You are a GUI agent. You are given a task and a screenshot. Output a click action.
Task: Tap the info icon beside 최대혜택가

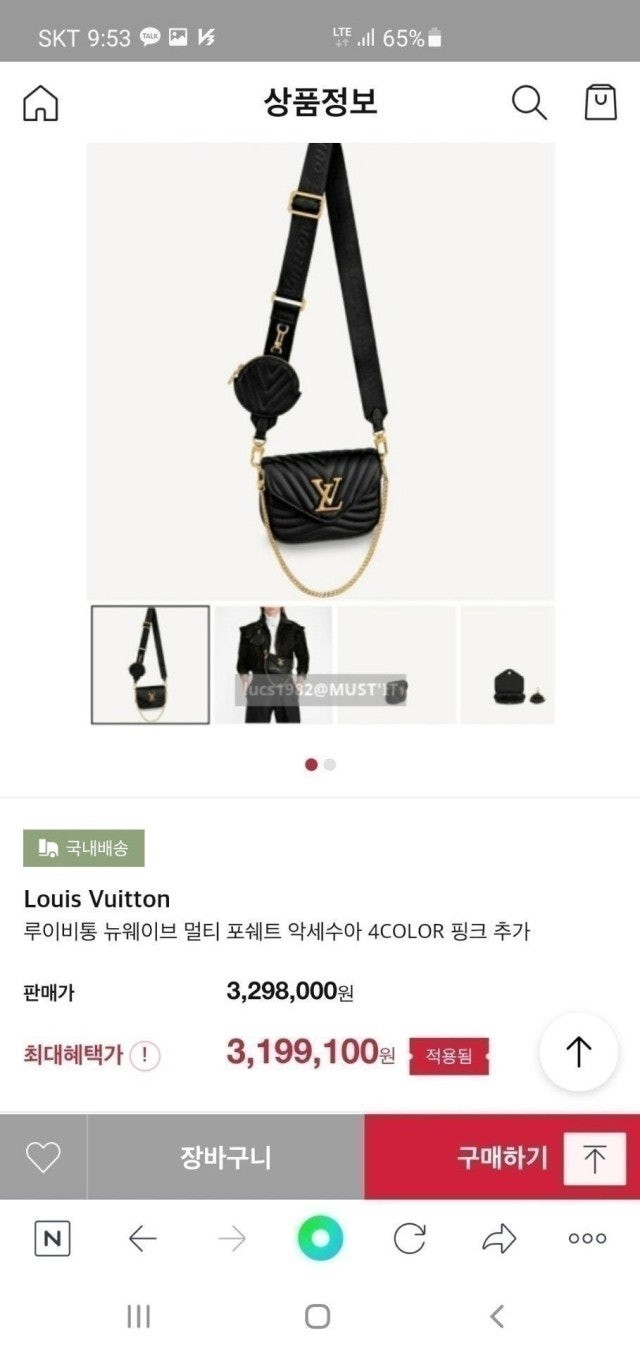click(145, 1055)
